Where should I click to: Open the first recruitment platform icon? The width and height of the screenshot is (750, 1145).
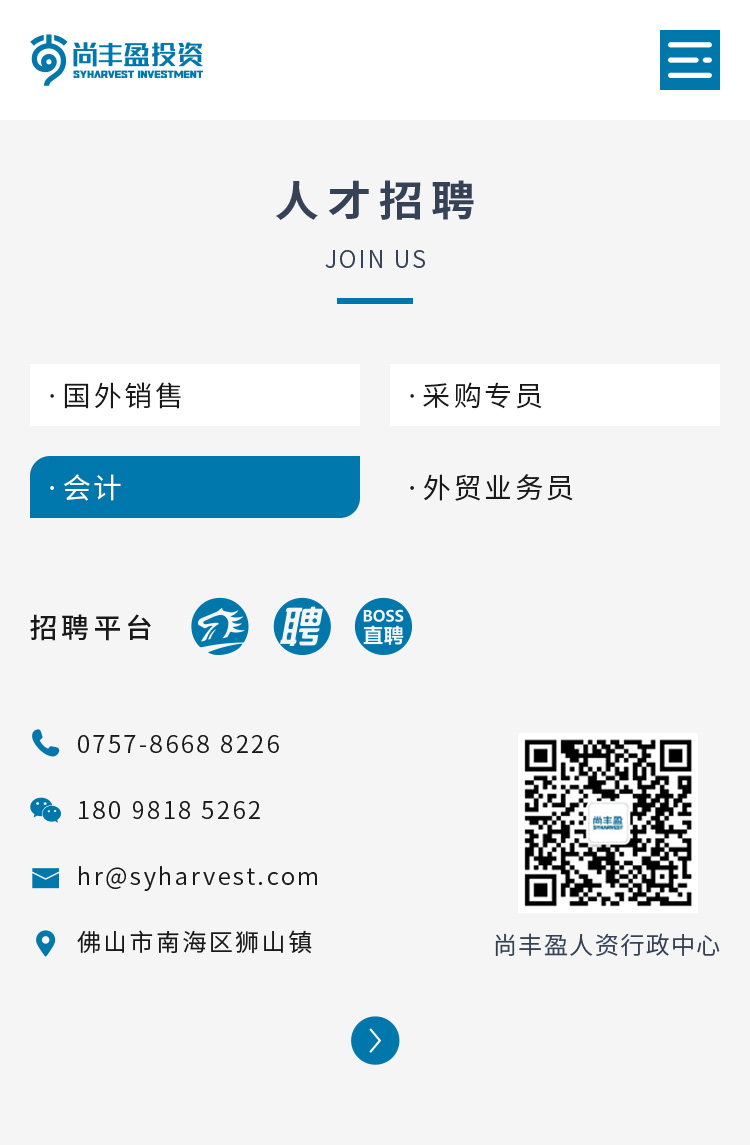tap(220, 627)
